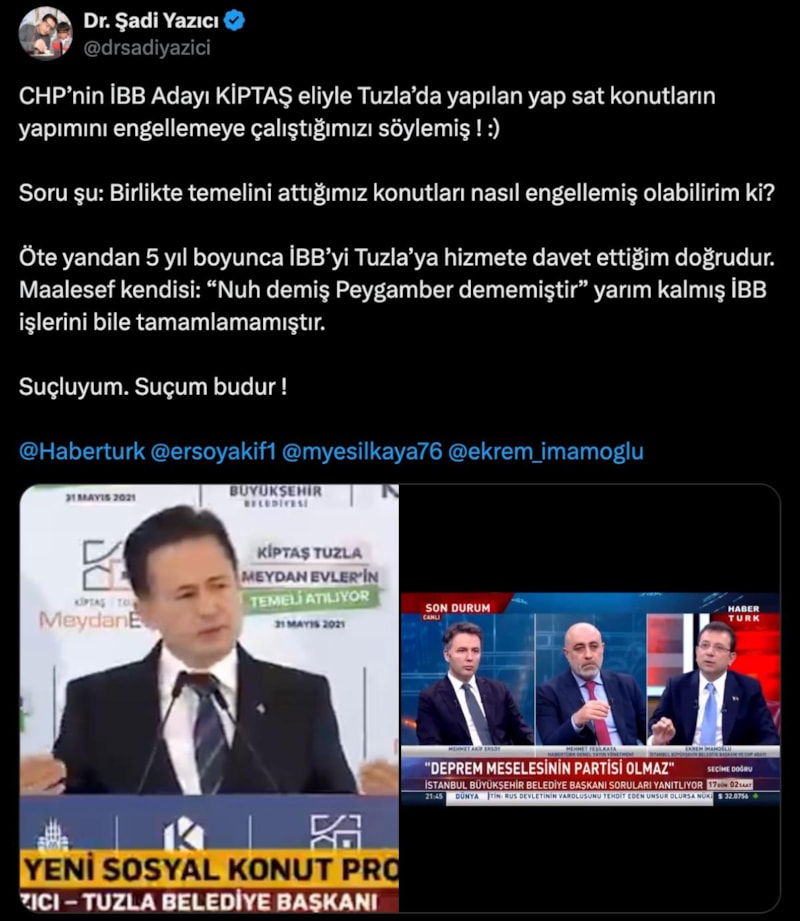Open the Kiptaş Tuzla speech media tile
This screenshot has height=921, width=800.
[209, 698]
